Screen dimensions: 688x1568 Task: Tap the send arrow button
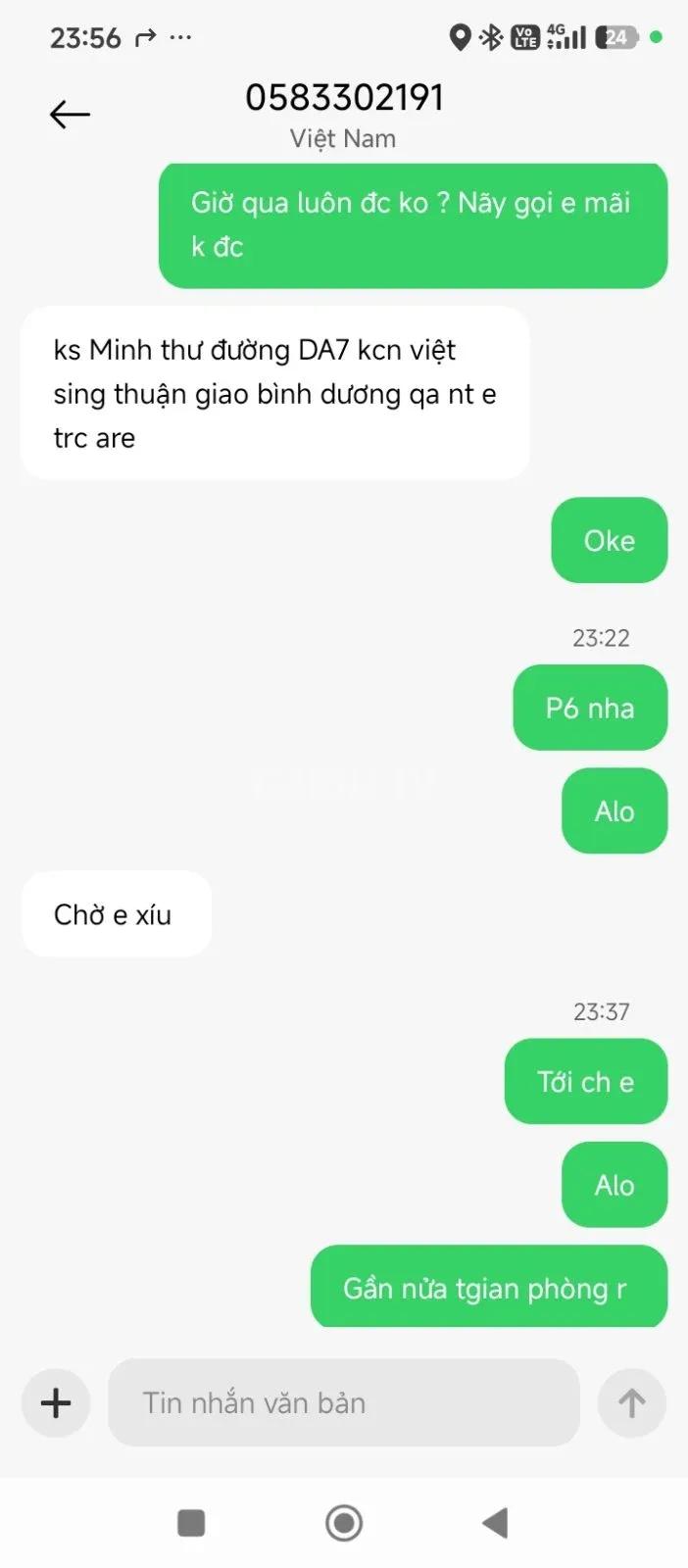coord(632,1402)
